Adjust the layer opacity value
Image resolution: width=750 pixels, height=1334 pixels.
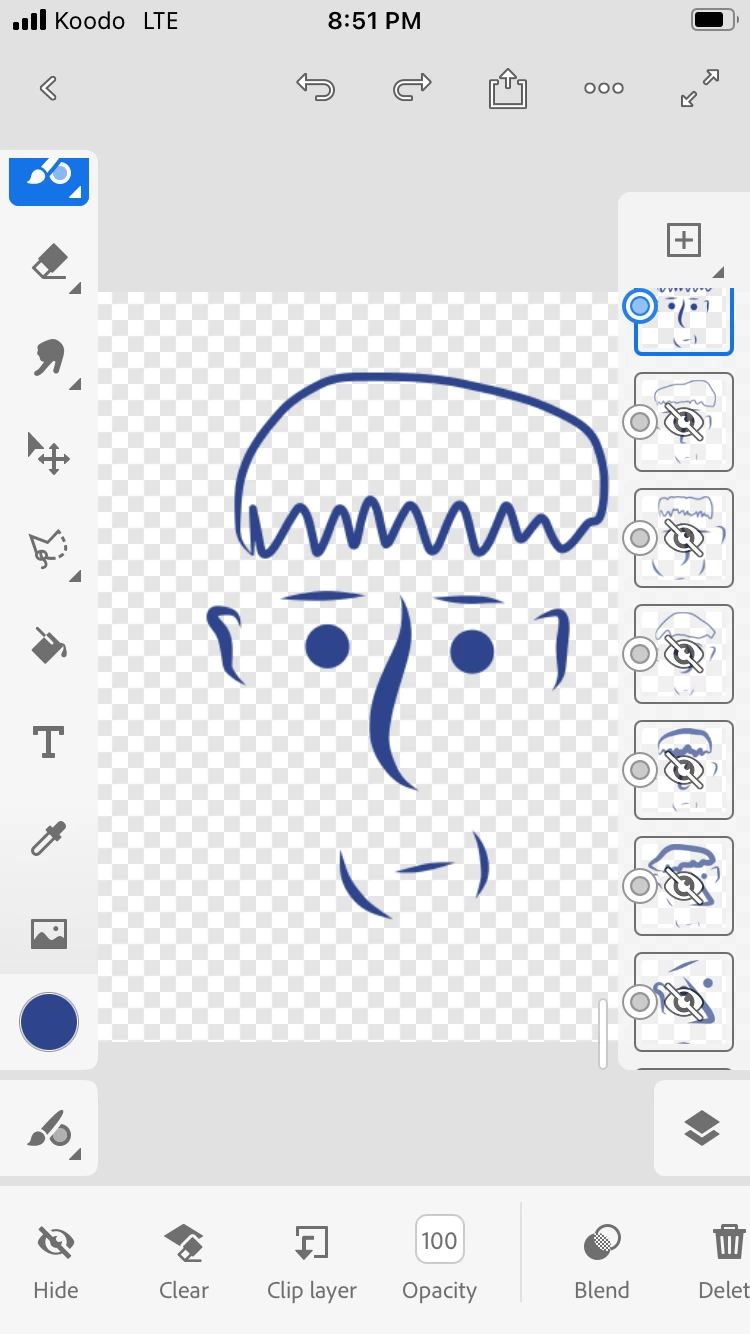click(439, 1258)
